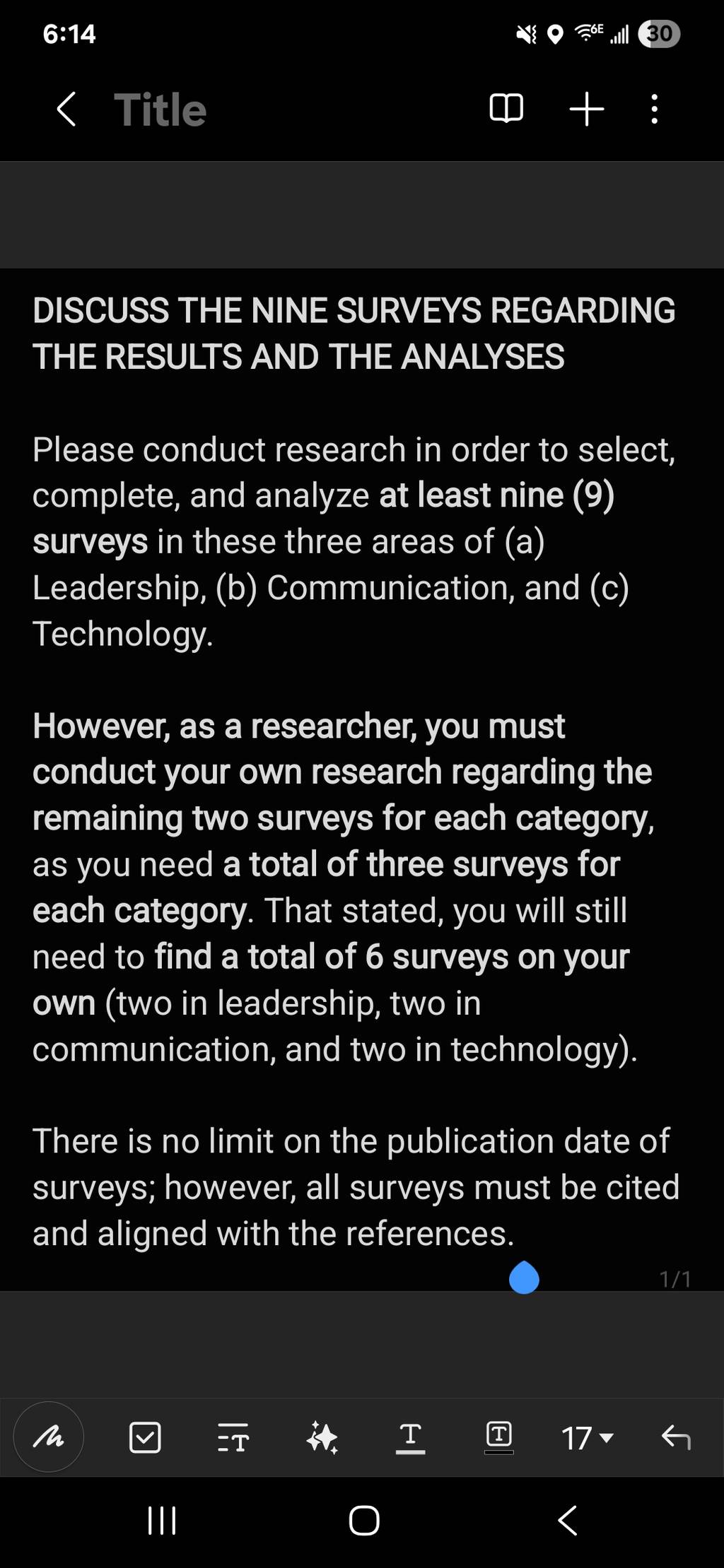Open text background highlight option
The width and height of the screenshot is (724, 1568).
coord(499,1437)
